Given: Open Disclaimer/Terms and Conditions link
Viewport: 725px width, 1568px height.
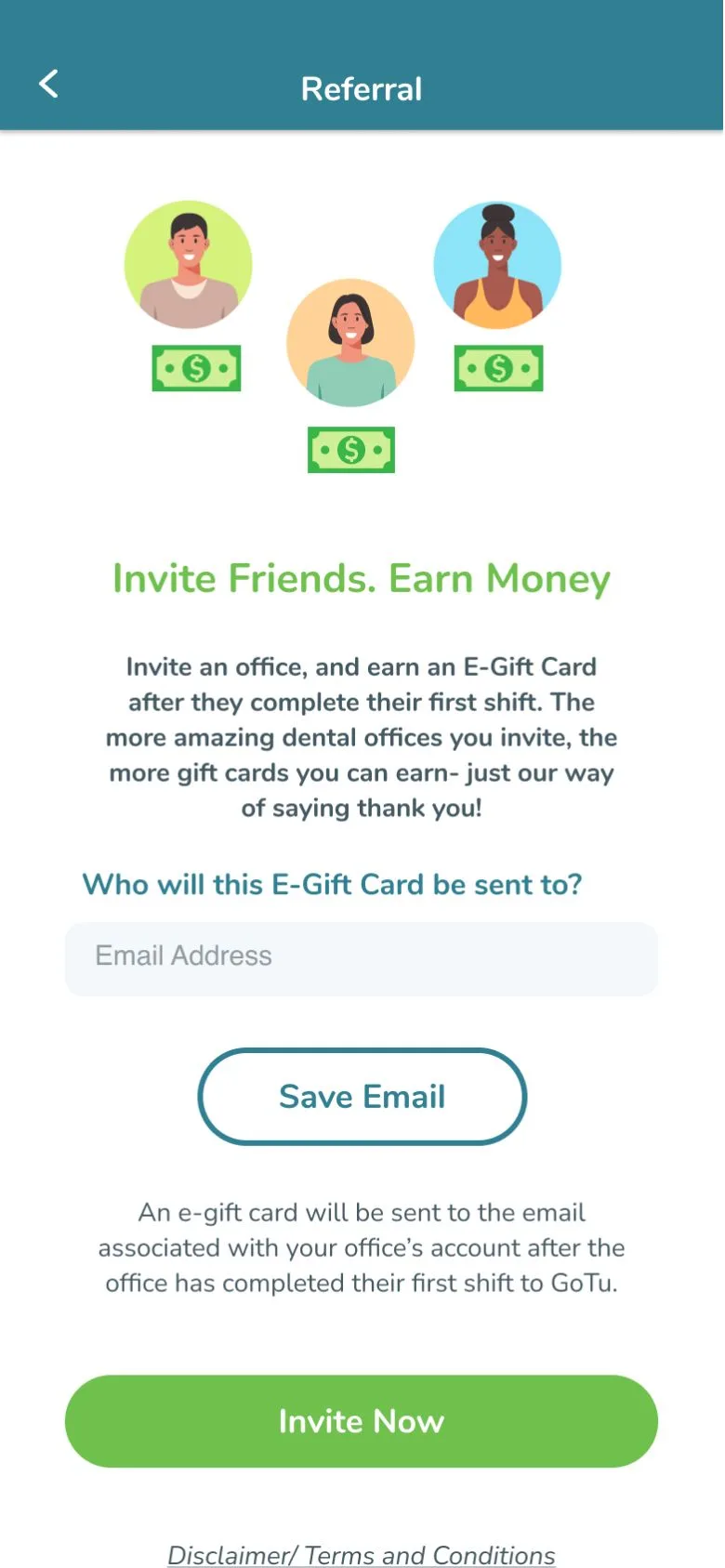Looking at the screenshot, I should pyautogui.click(x=361, y=1555).
